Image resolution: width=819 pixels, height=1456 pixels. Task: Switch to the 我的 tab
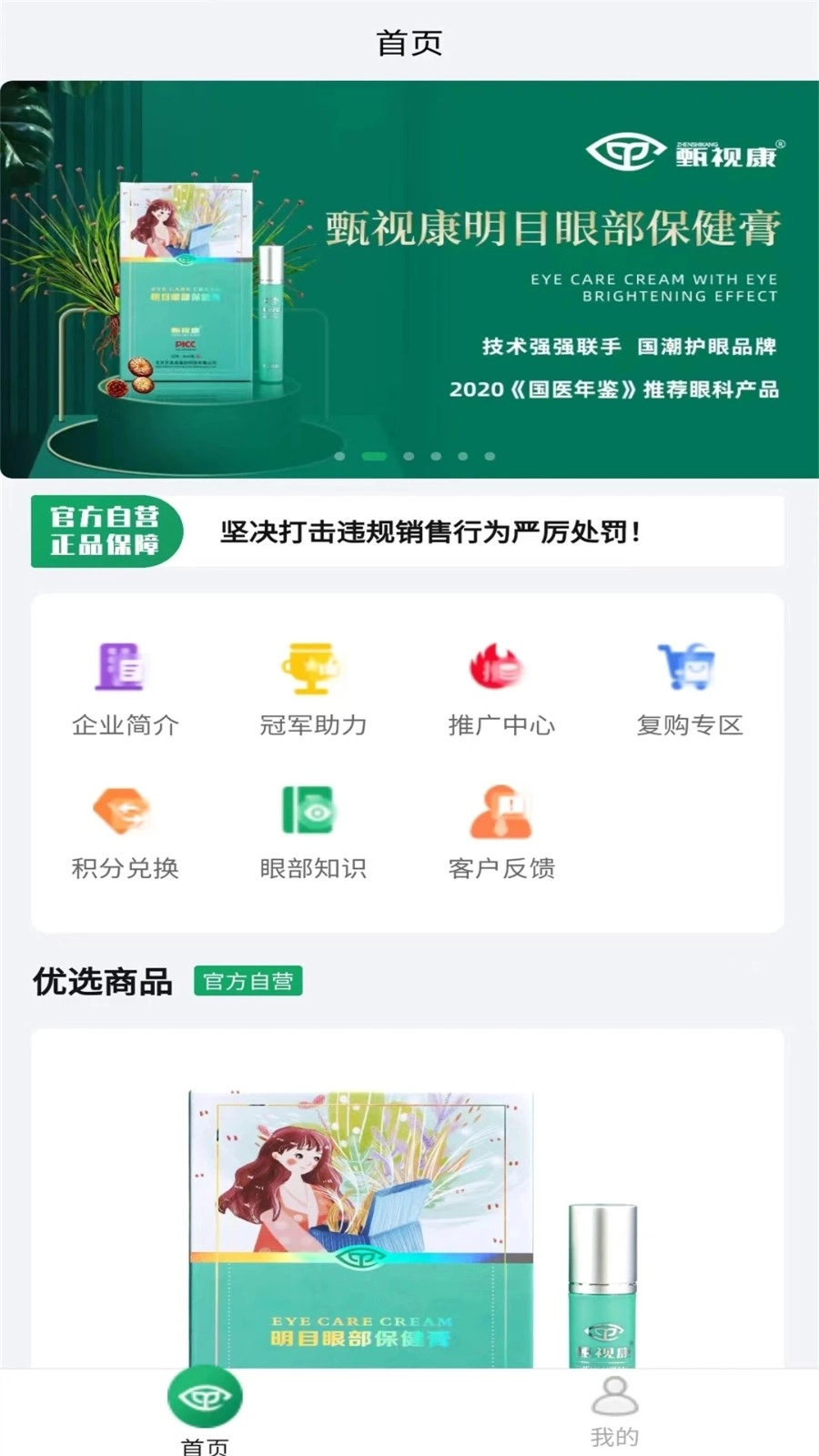(x=614, y=1410)
